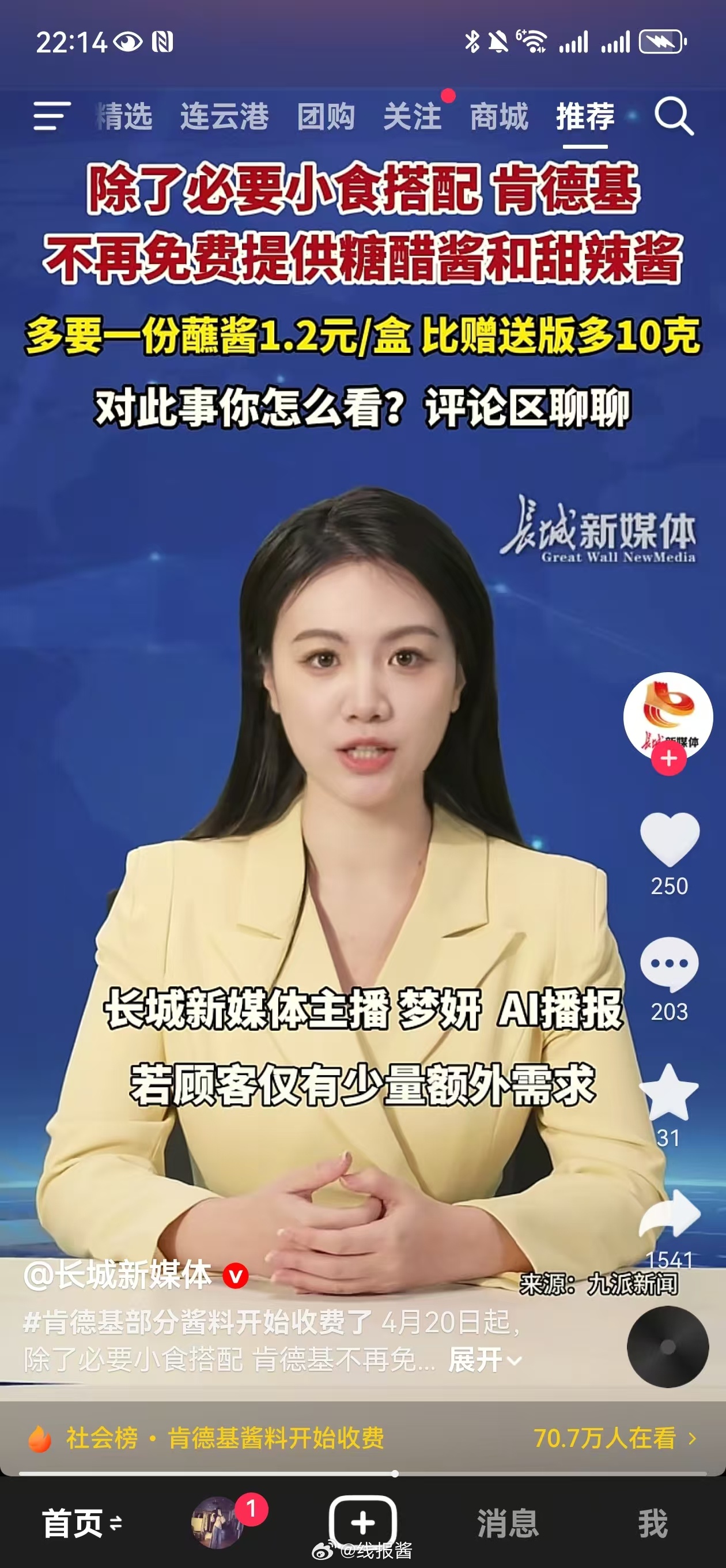Switch to the 关注 tab

[412, 116]
